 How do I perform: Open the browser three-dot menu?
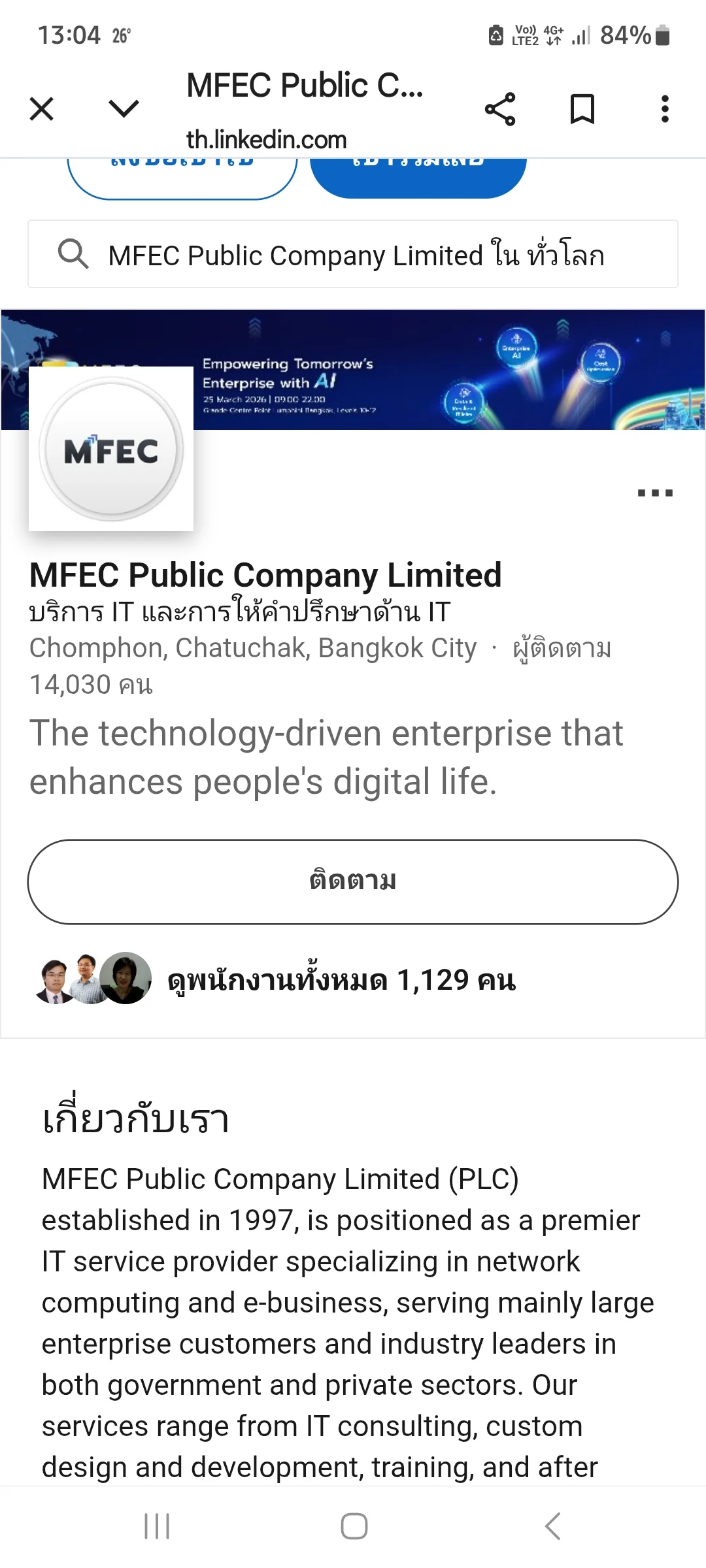[x=664, y=108]
